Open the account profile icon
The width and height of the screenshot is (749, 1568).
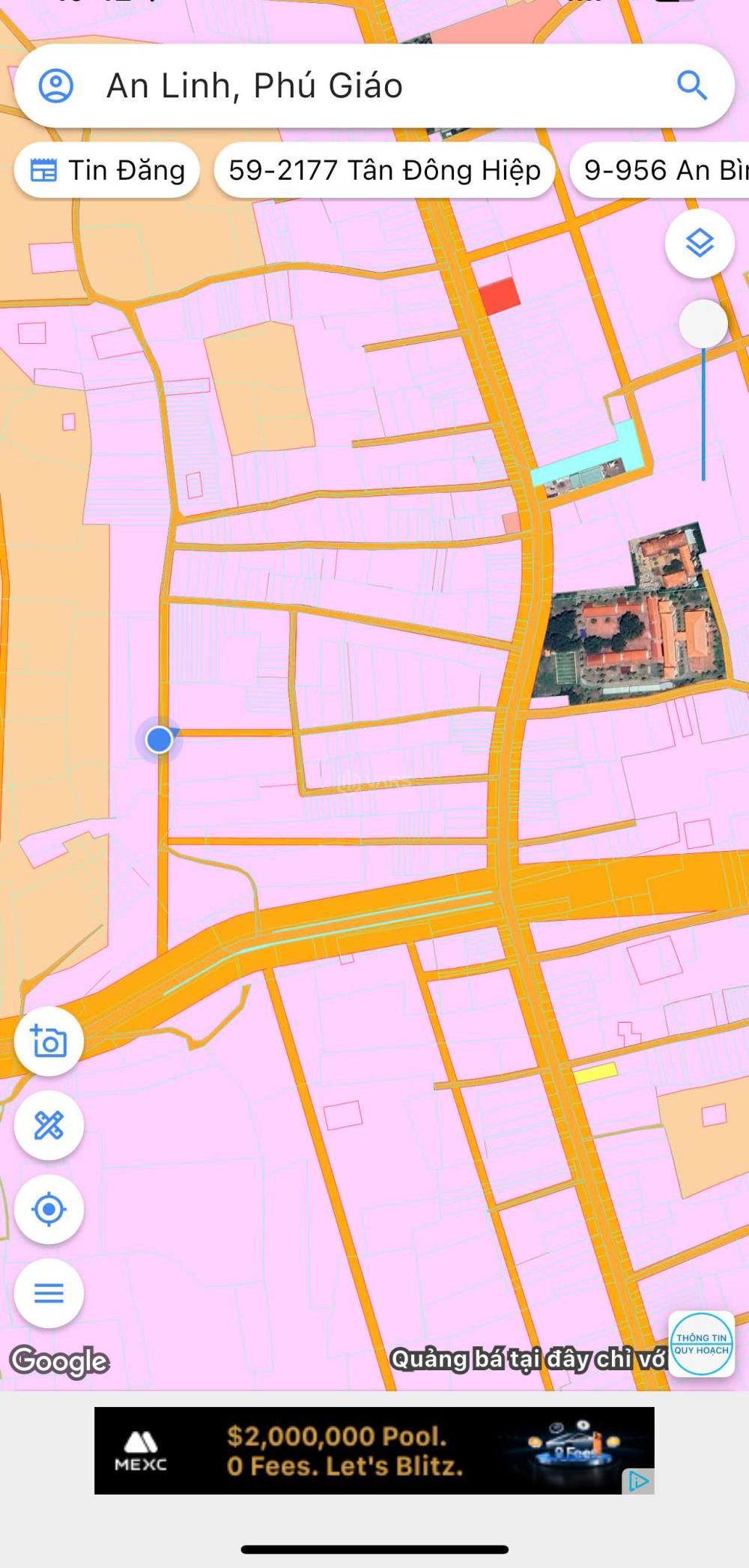56,86
